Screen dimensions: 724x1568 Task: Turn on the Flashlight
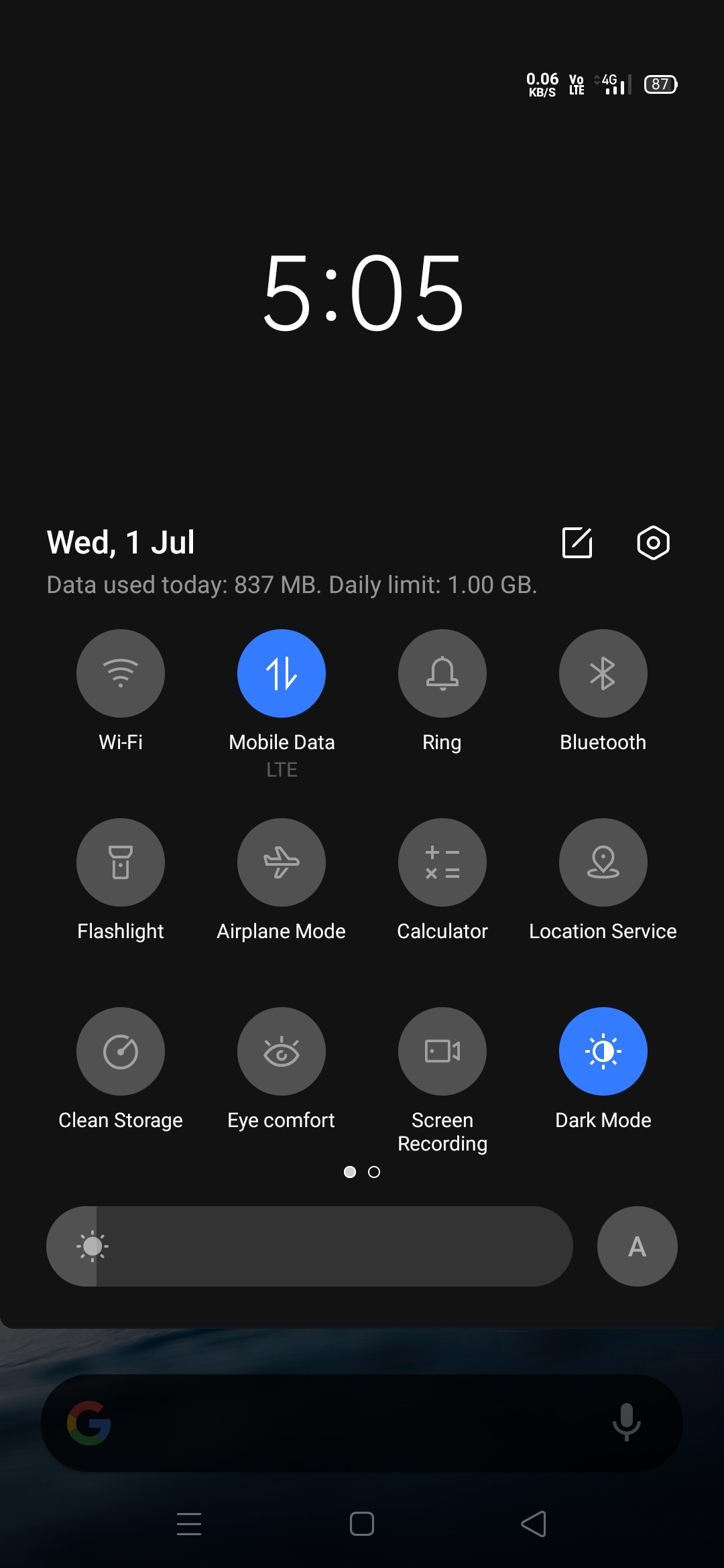point(121,862)
